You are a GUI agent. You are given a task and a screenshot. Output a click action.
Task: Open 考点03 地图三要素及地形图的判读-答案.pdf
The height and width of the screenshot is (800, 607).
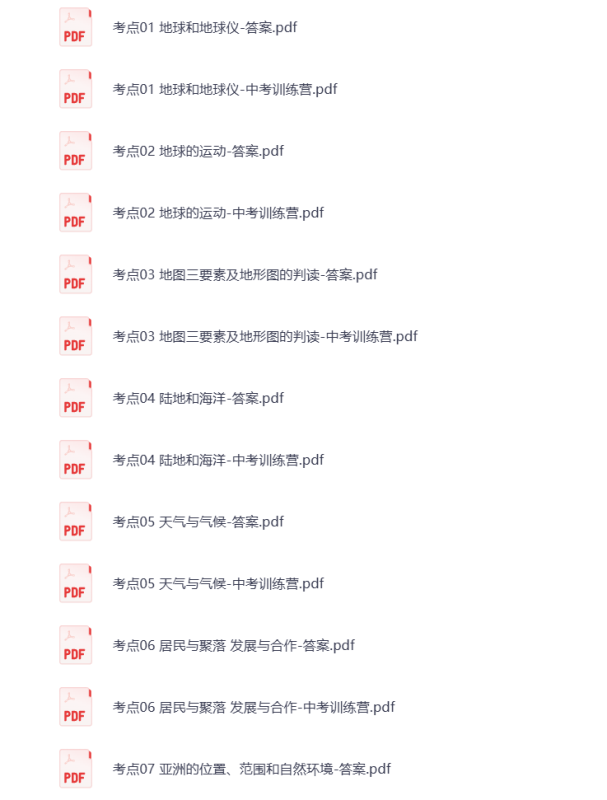pos(244,274)
